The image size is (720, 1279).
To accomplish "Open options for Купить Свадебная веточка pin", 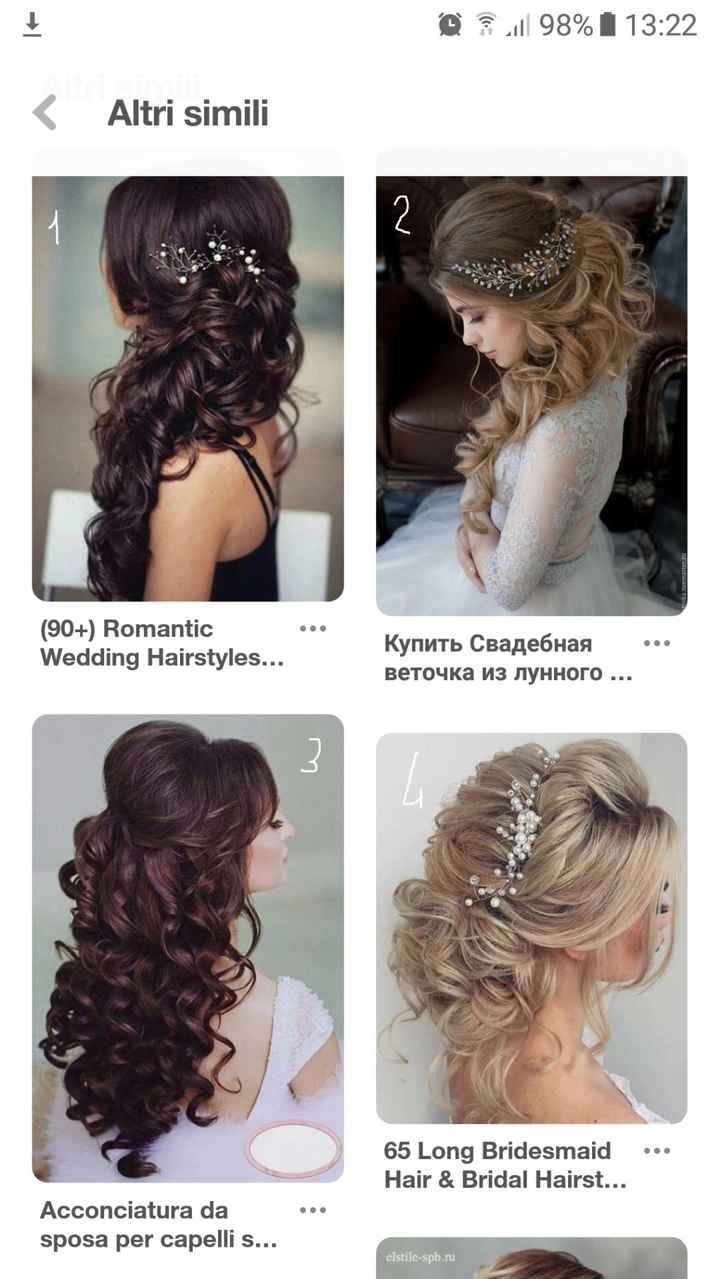I will coord(657,643).
